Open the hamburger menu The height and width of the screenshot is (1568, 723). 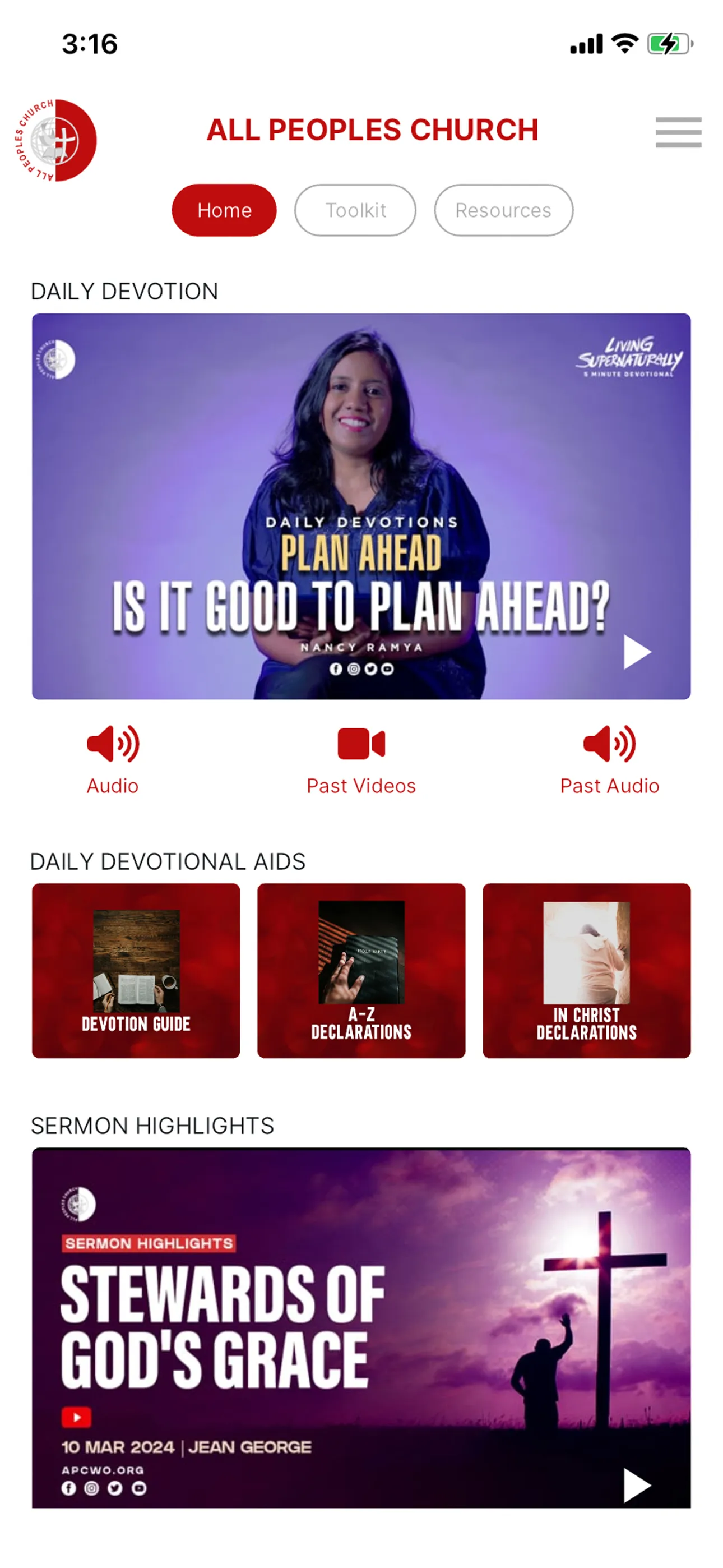pyautogui.click(x=678, y=132)
